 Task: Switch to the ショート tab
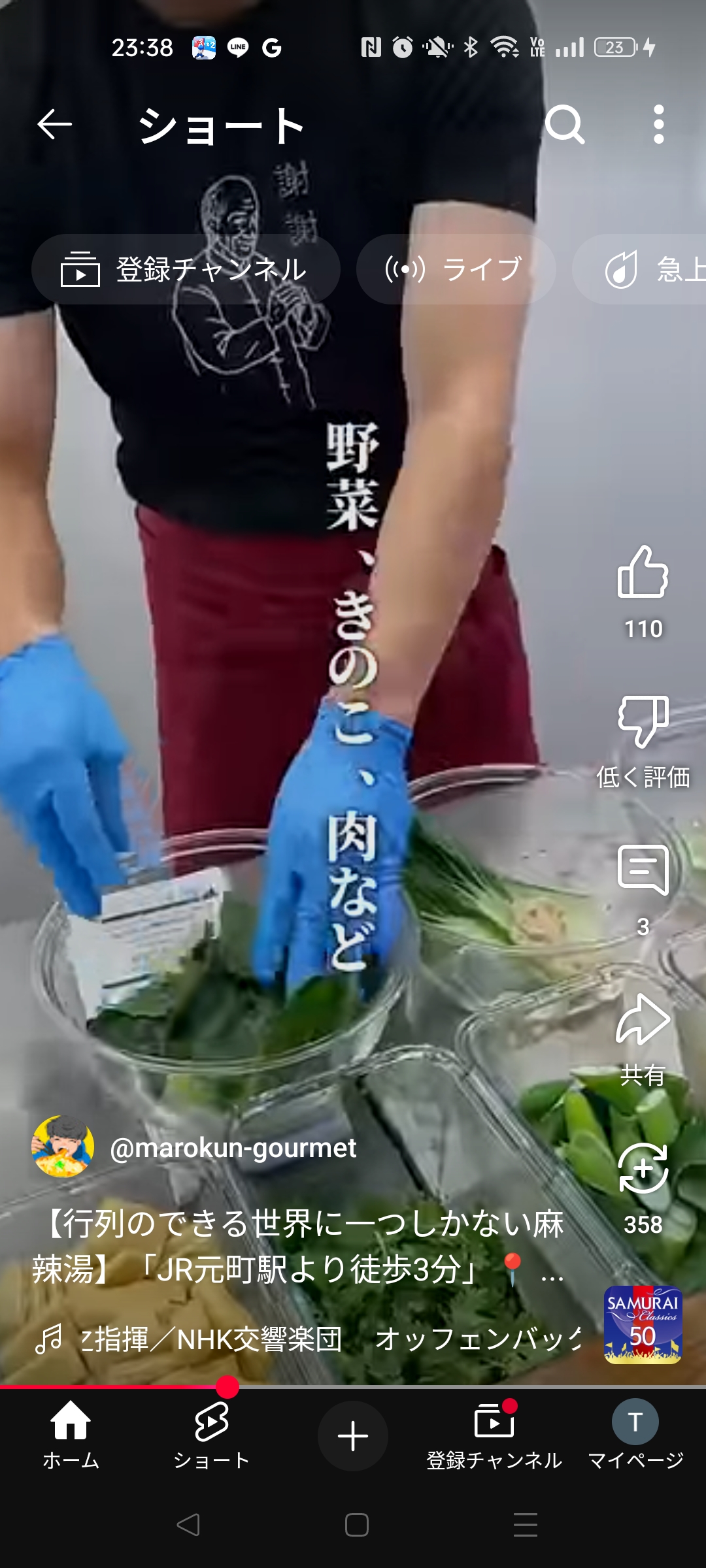pos(212,1435)
